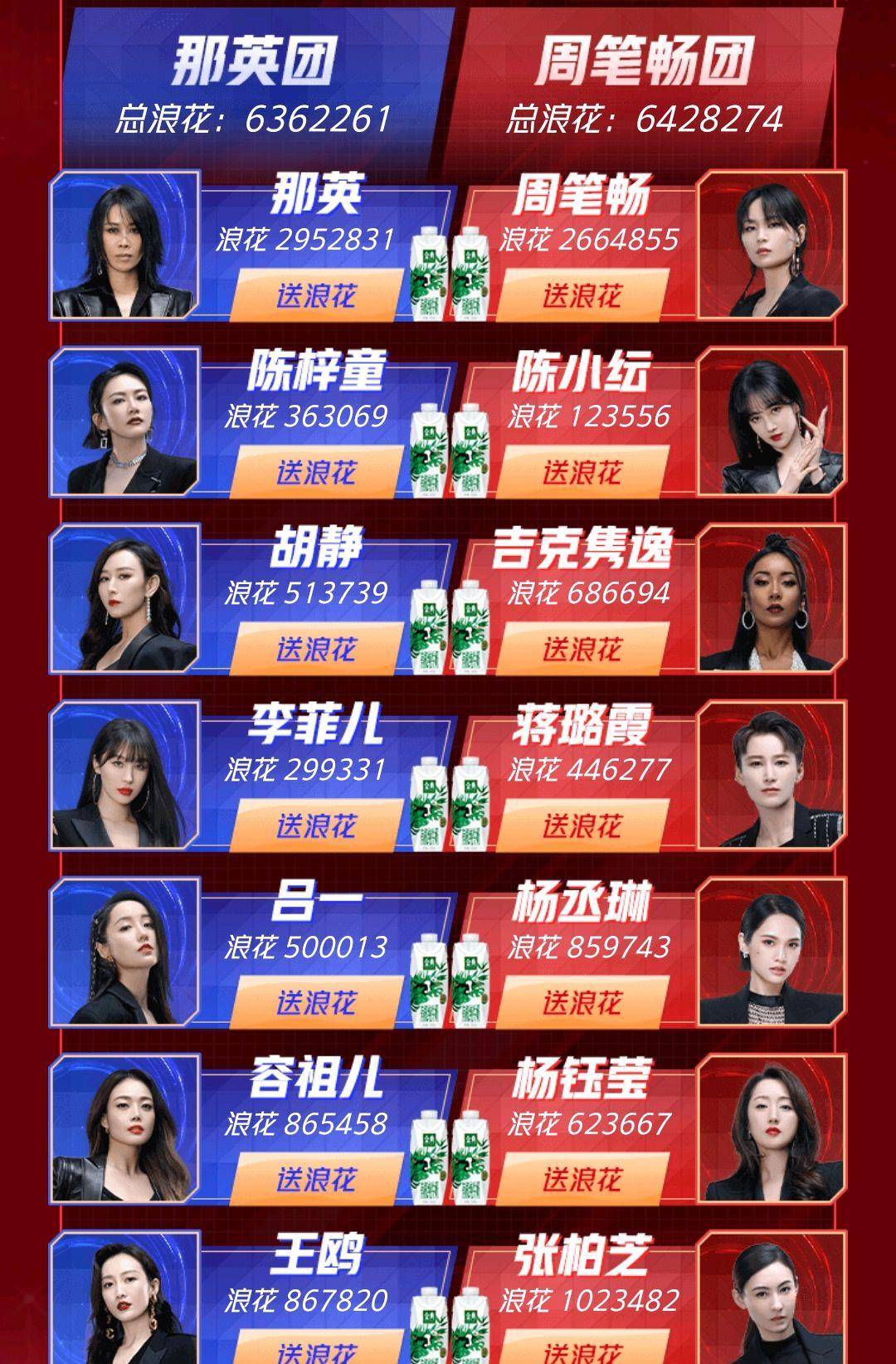Send 浪花 to 吕一
Viewport: 896px width, 1364px height.
316,1002
